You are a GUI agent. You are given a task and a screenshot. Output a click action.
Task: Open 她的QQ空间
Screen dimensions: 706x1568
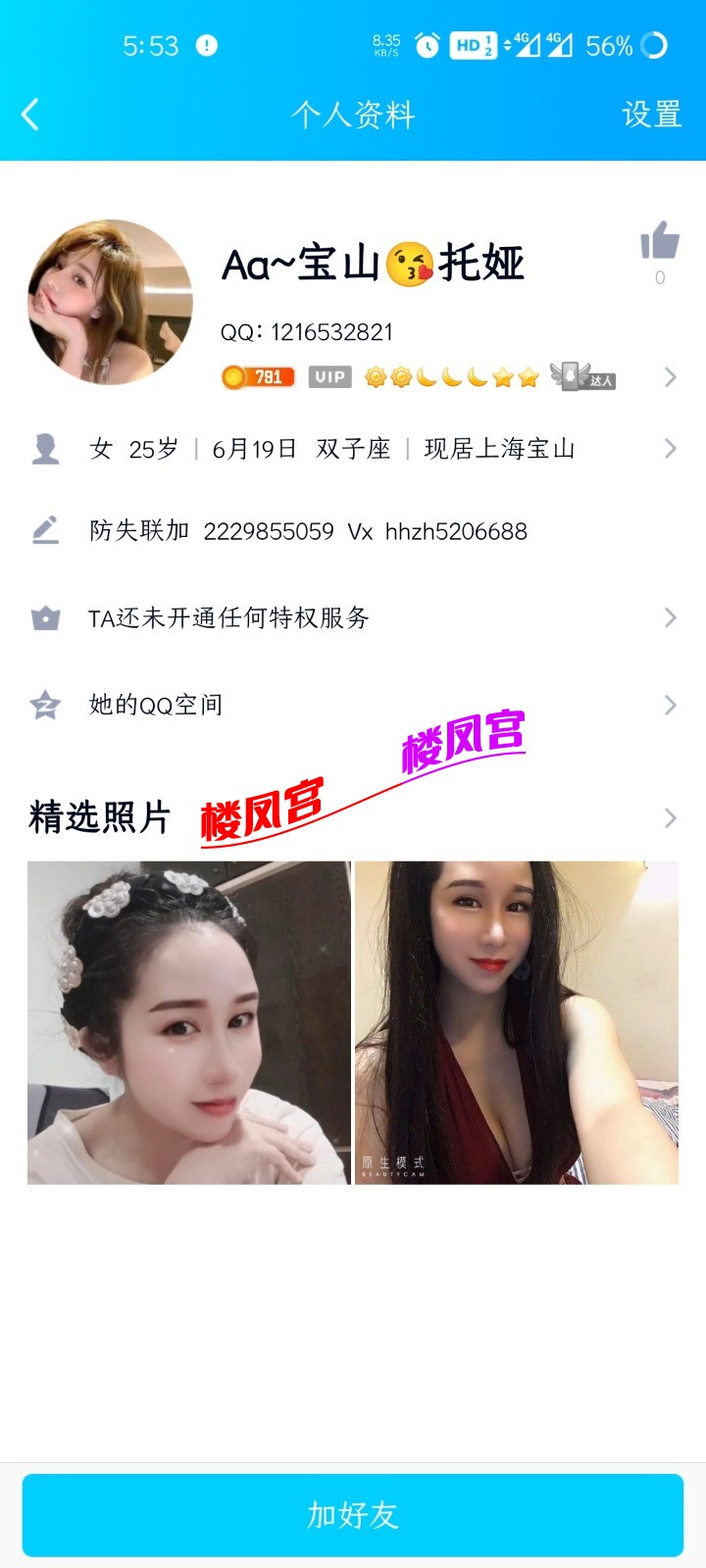point(353,705)
